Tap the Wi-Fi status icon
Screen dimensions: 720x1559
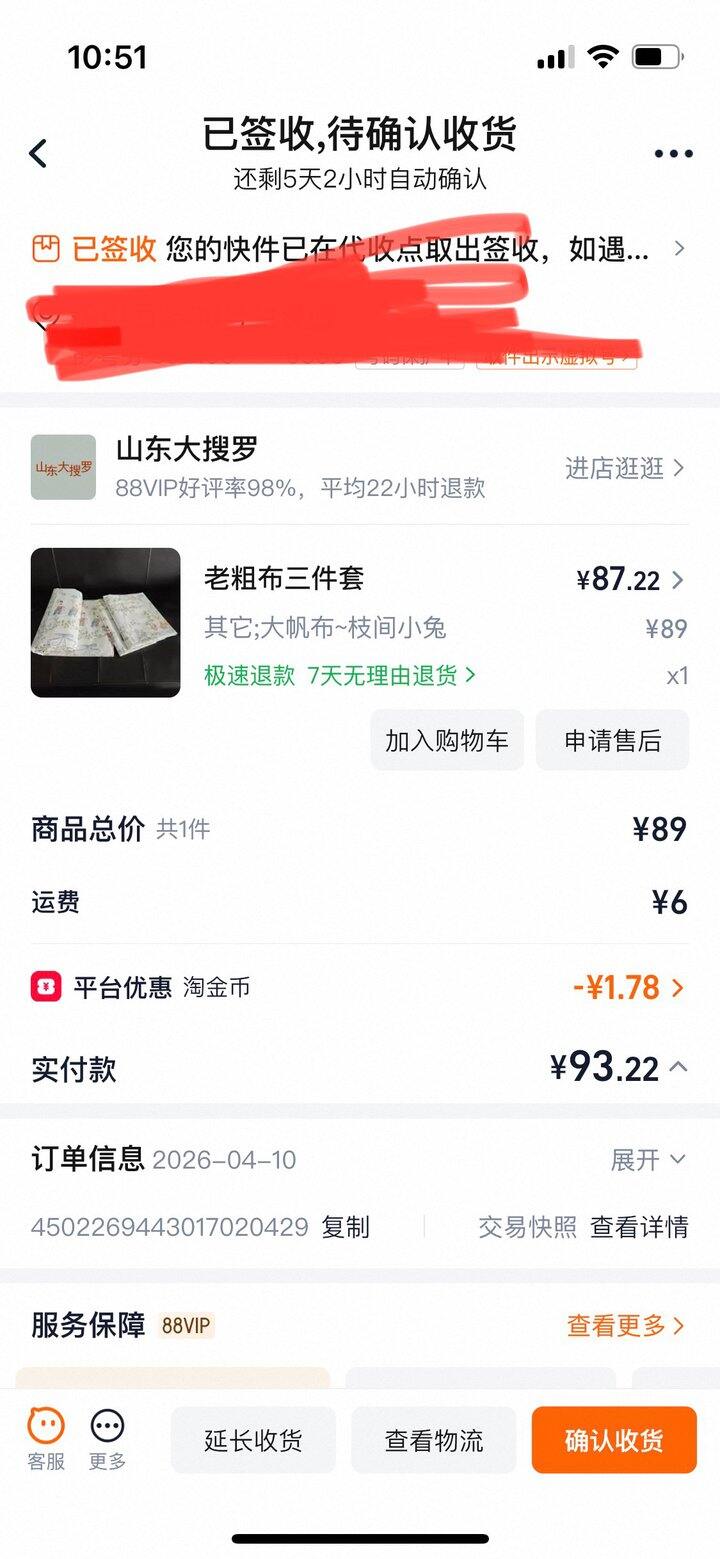(601, 57)
